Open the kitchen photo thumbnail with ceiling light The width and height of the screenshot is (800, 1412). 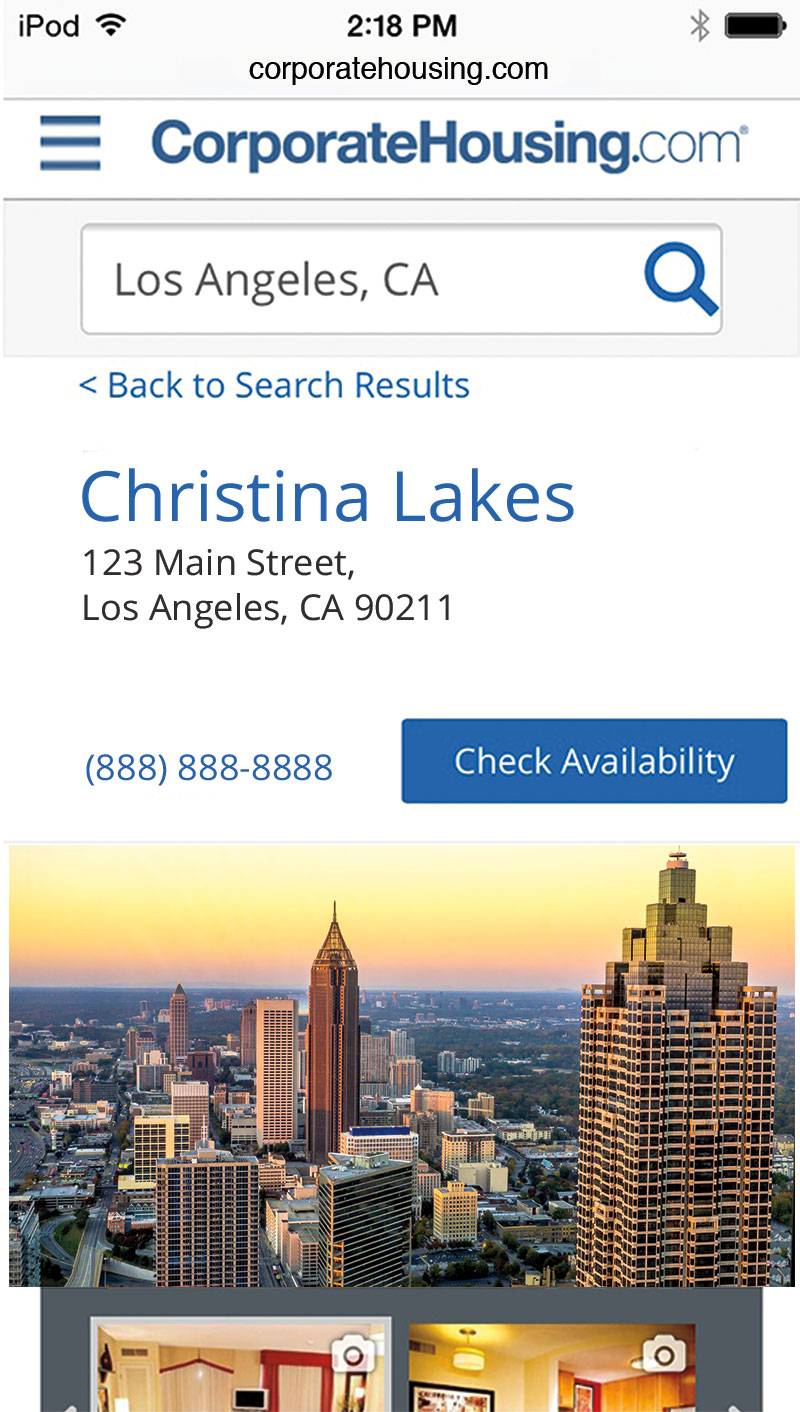(552, 1367)
